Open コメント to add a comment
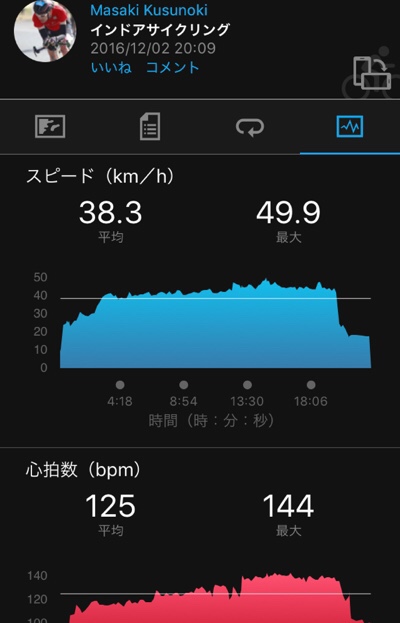 tap(172, 67)
